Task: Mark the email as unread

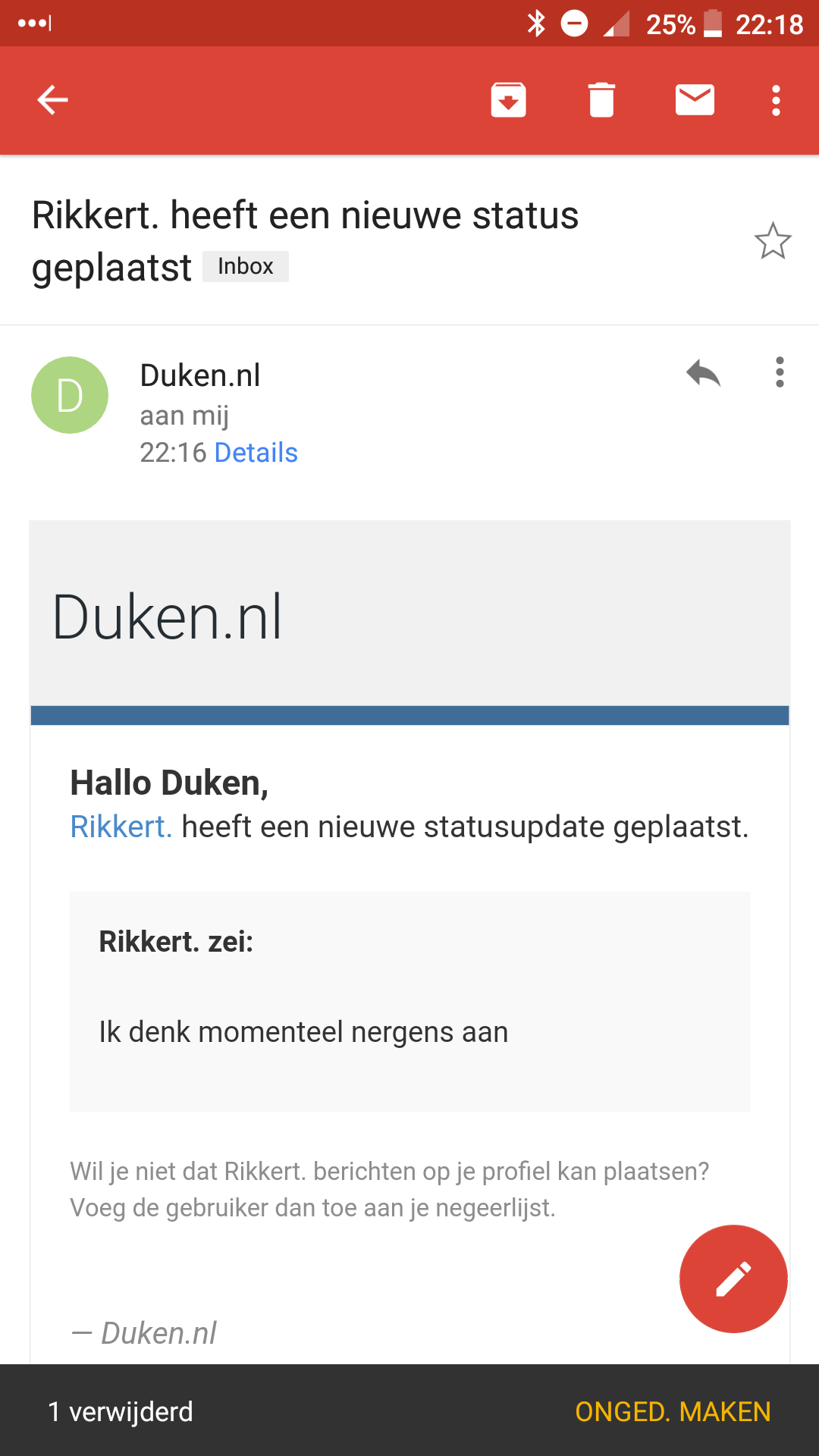Action: coord(695,100)
